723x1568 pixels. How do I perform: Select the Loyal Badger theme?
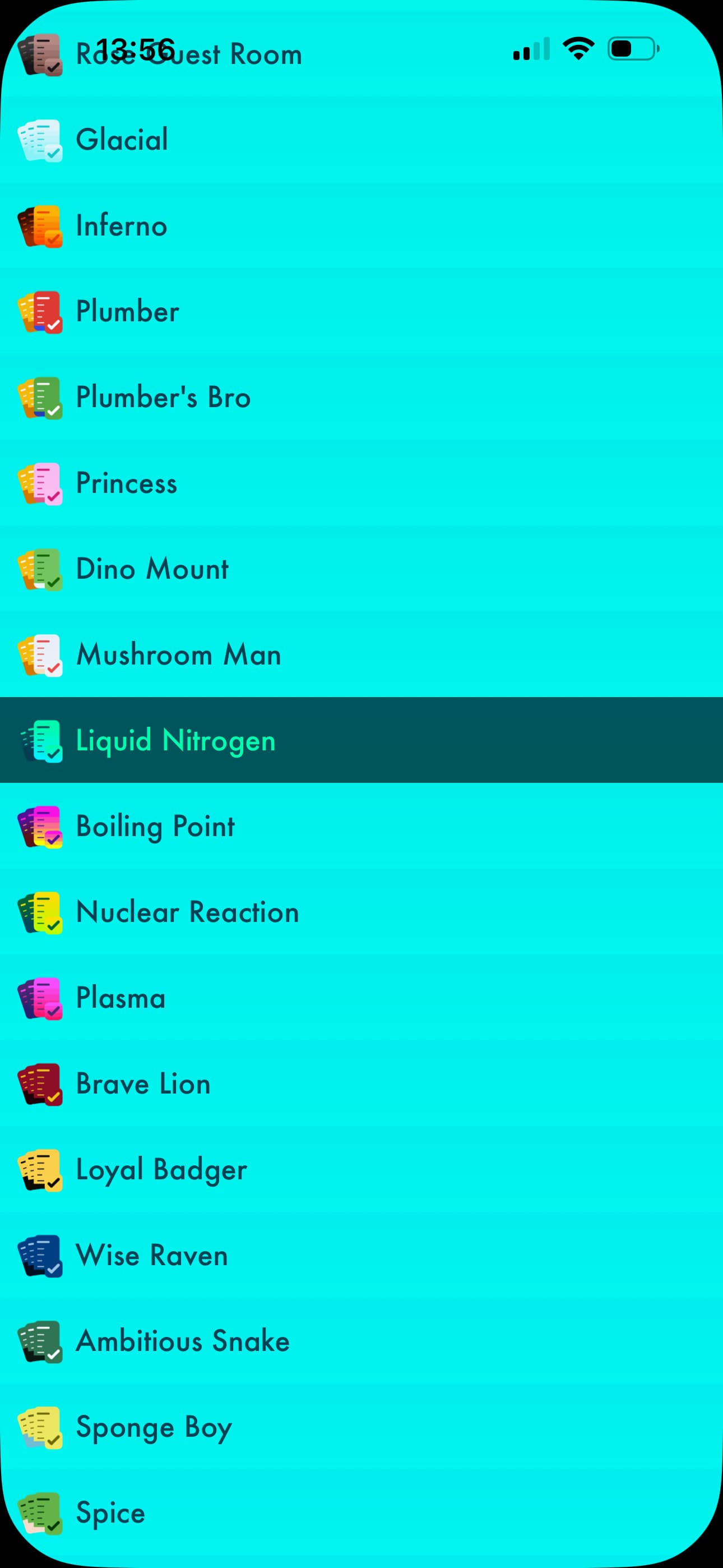pos(361,1169)
